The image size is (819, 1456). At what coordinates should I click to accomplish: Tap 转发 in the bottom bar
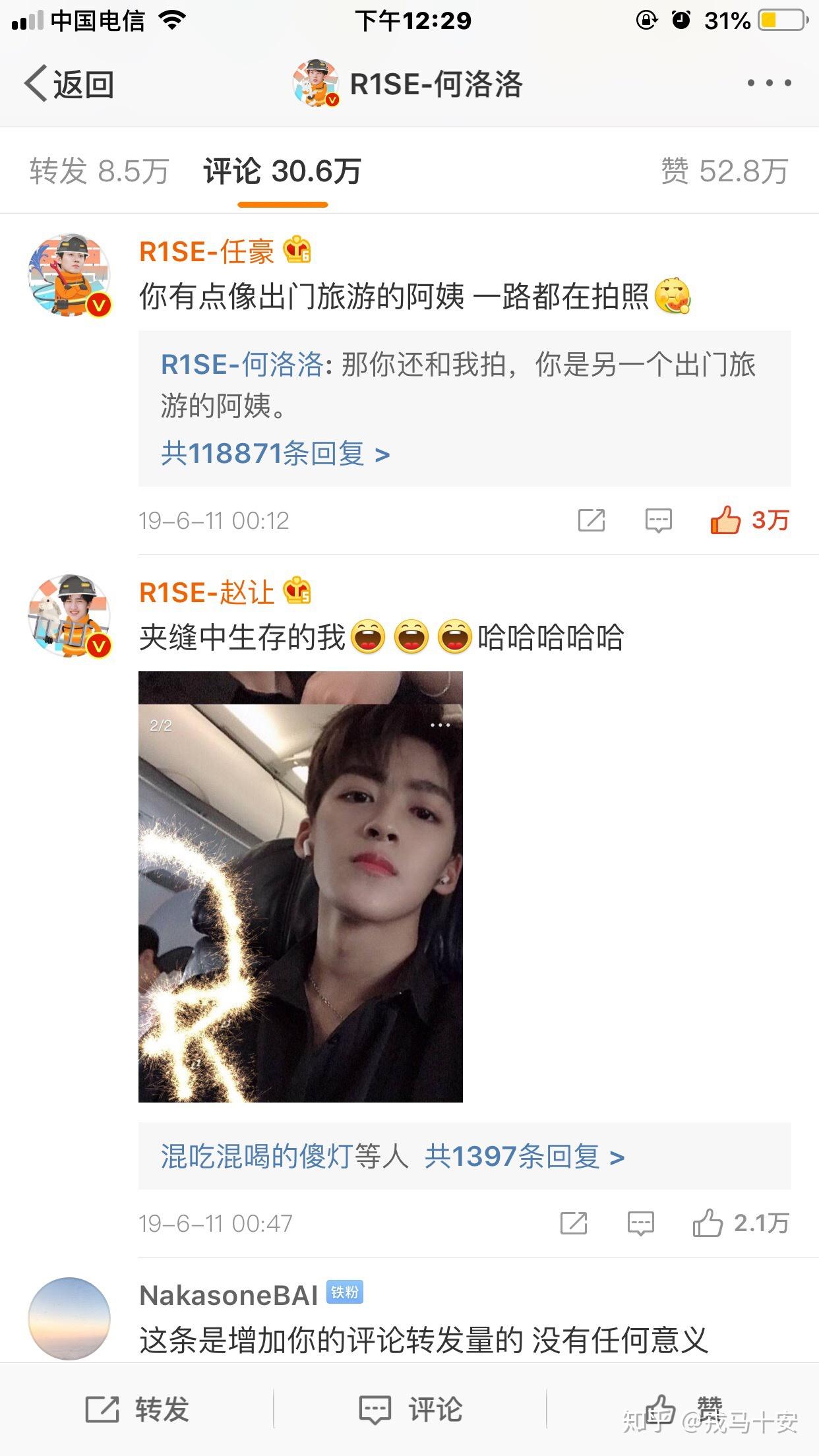coord(137,1410)
